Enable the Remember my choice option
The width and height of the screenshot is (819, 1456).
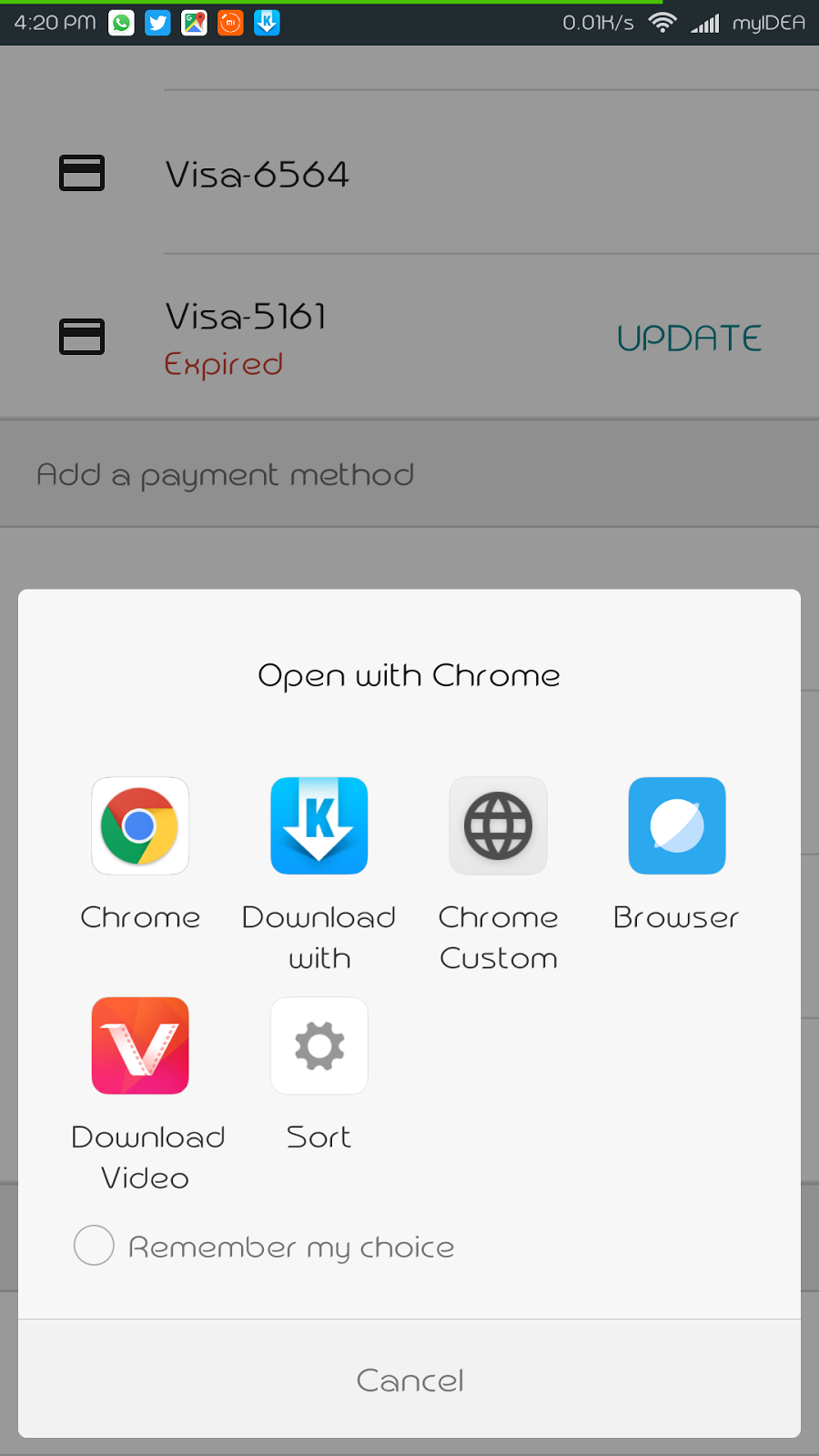coord(94,1245)
